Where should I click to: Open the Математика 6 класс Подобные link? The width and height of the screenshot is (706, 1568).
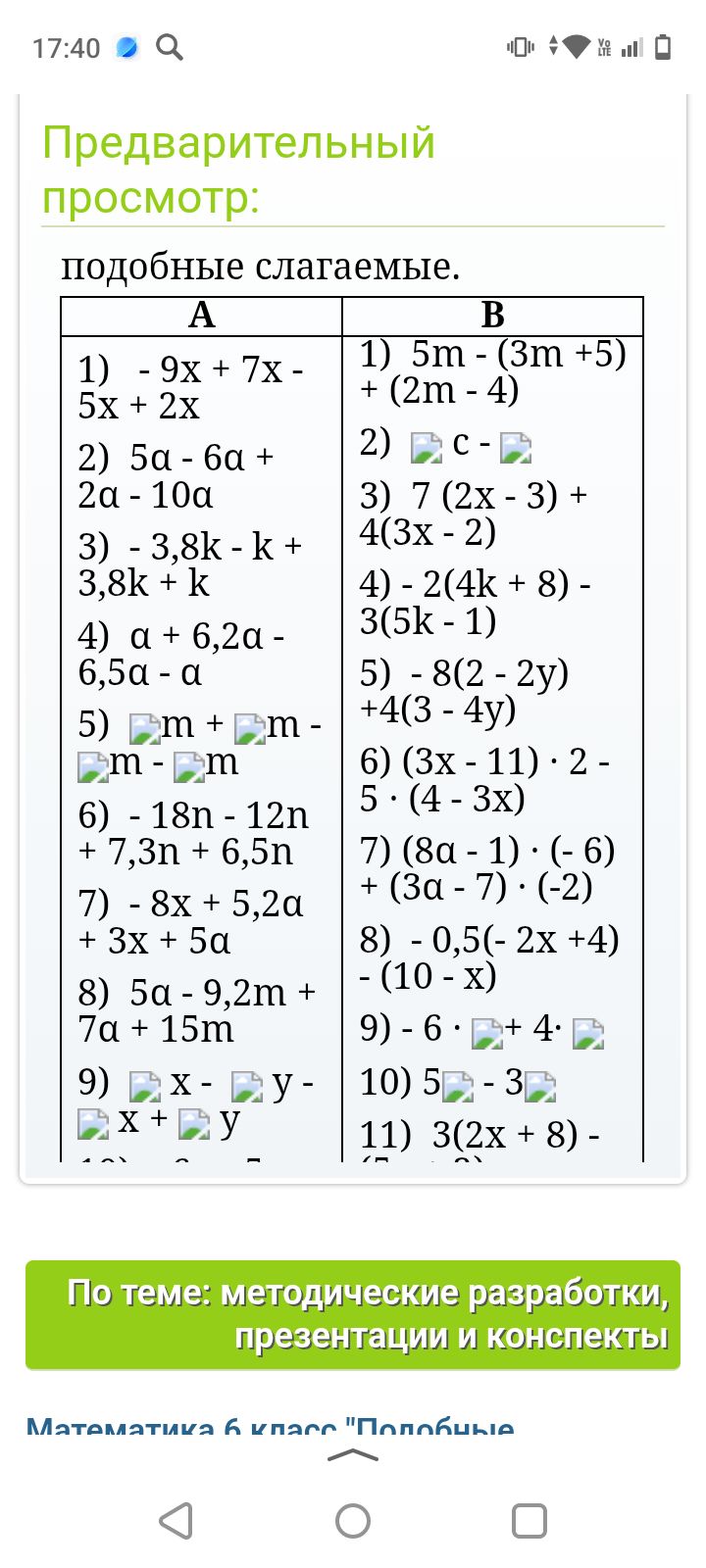pos(271,1425)
